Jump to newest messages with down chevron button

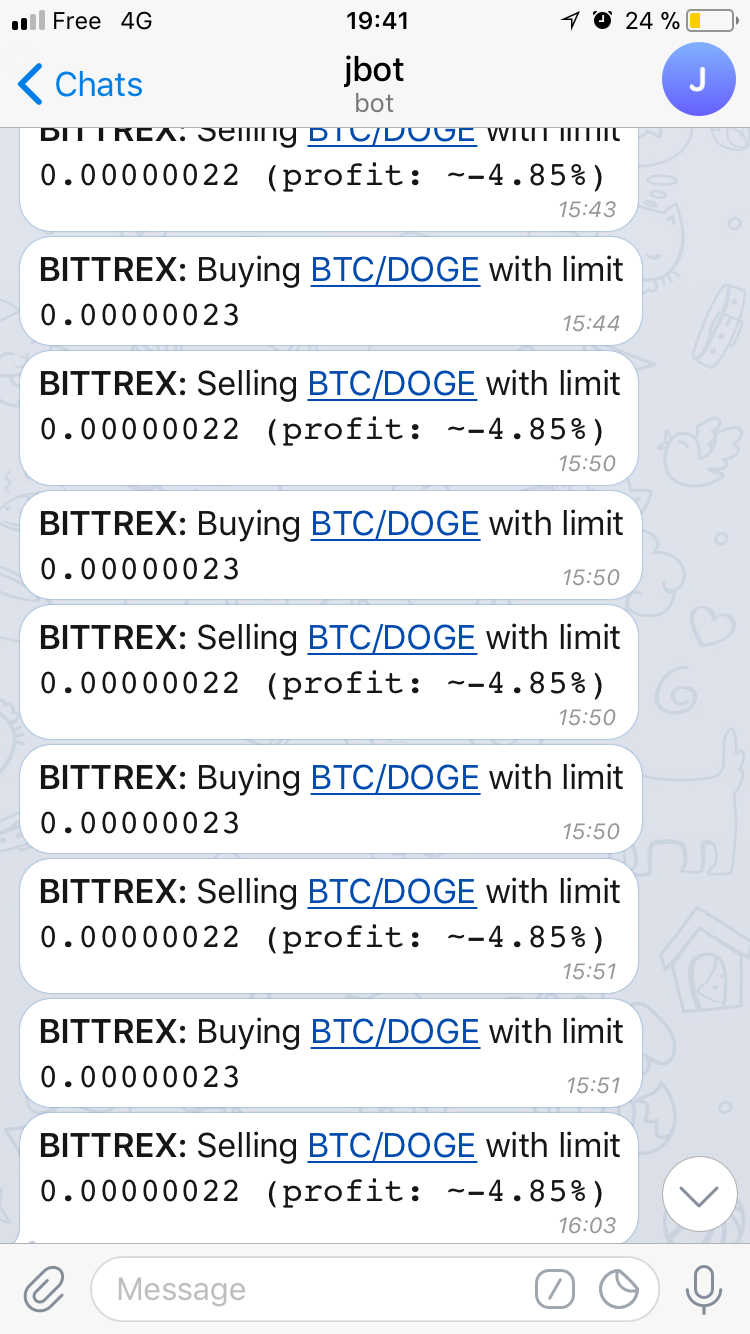click(699, 1194)
